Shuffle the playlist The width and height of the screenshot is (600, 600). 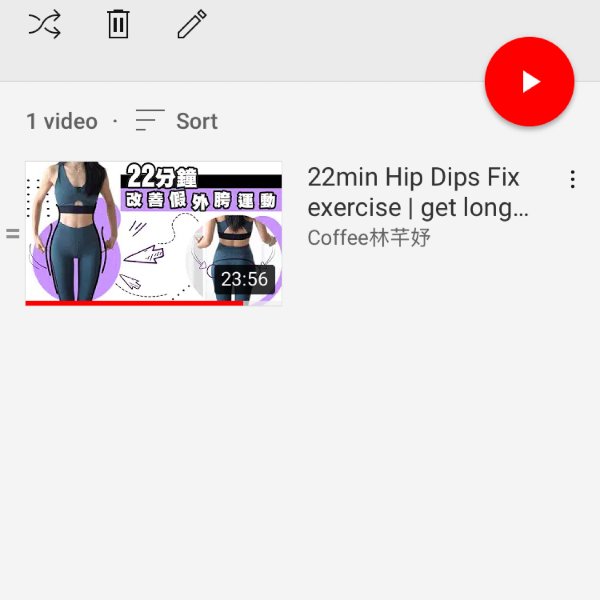coord(44,24)
